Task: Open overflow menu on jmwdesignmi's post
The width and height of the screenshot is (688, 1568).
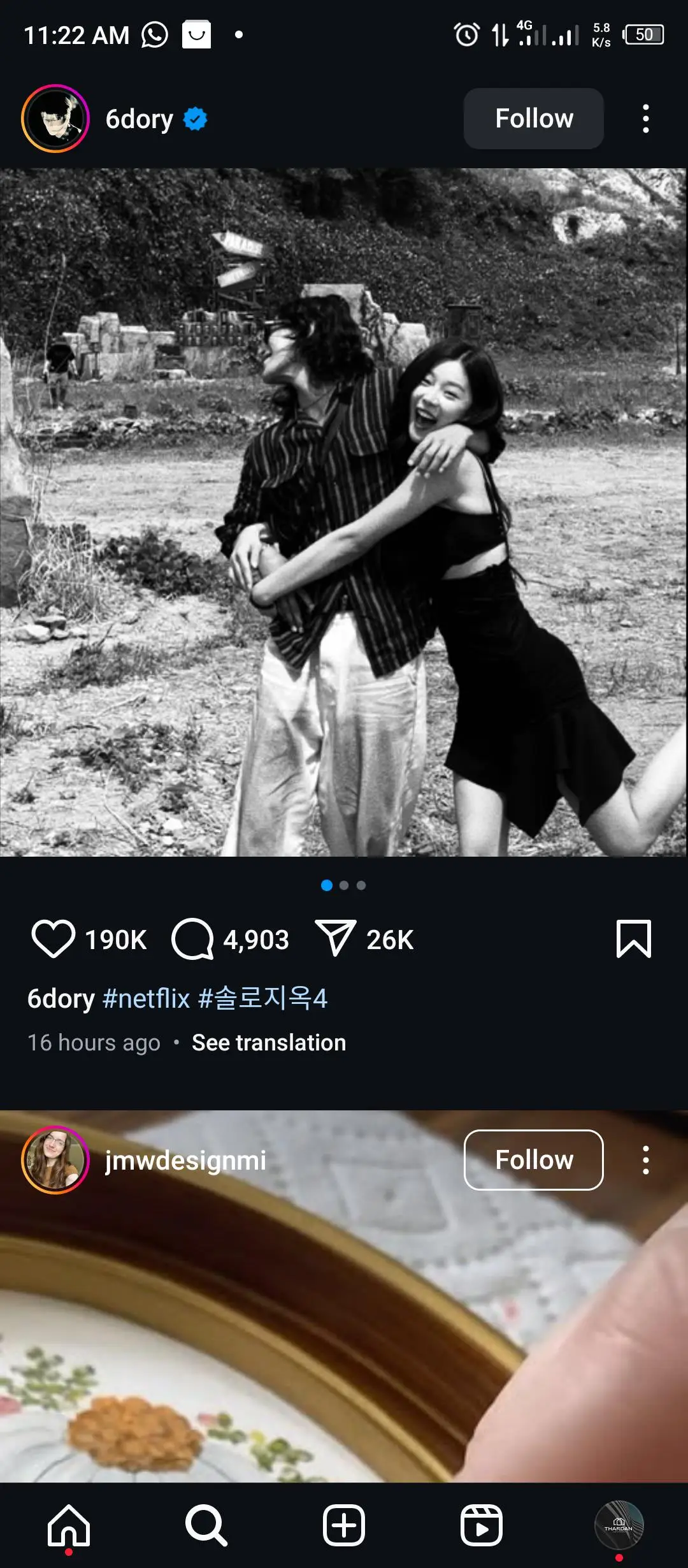Action: [645, 1160]
